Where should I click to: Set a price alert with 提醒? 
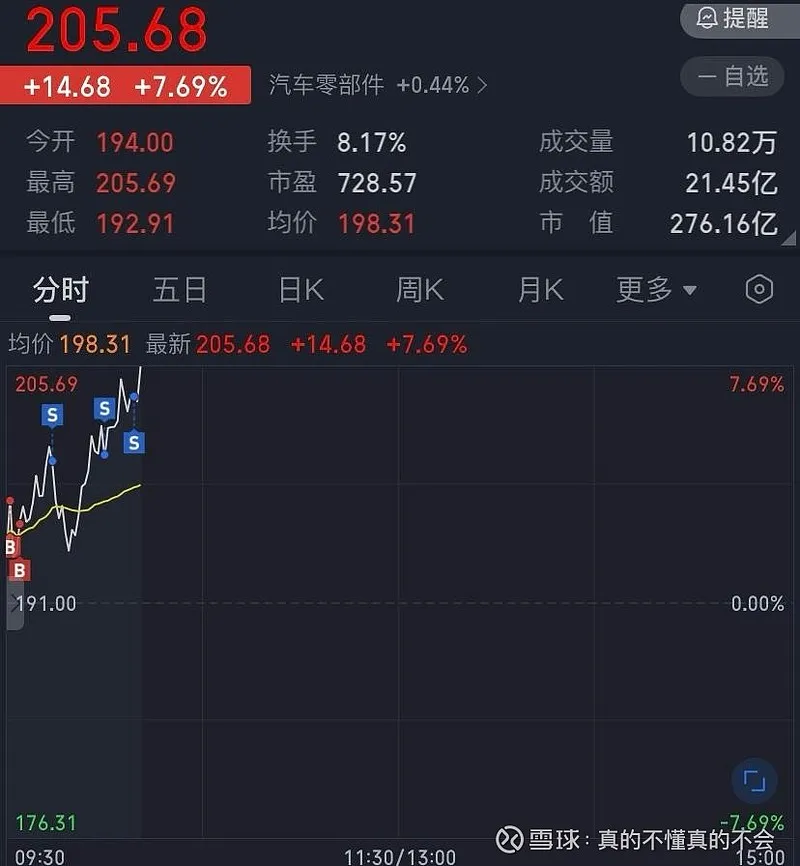click(x=733, y=18)
